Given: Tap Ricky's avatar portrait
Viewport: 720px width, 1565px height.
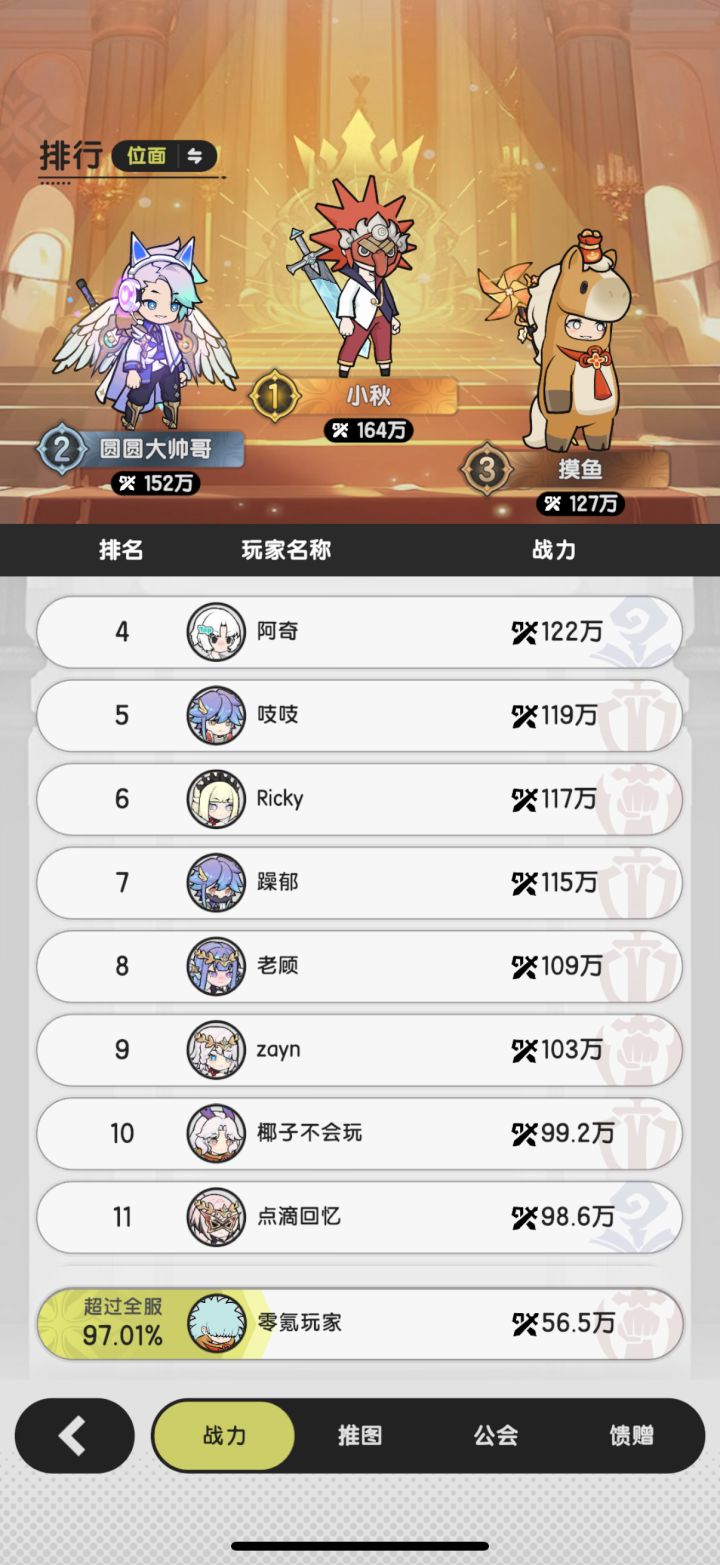Looking at the screenshot, I should tap(217, 799).
